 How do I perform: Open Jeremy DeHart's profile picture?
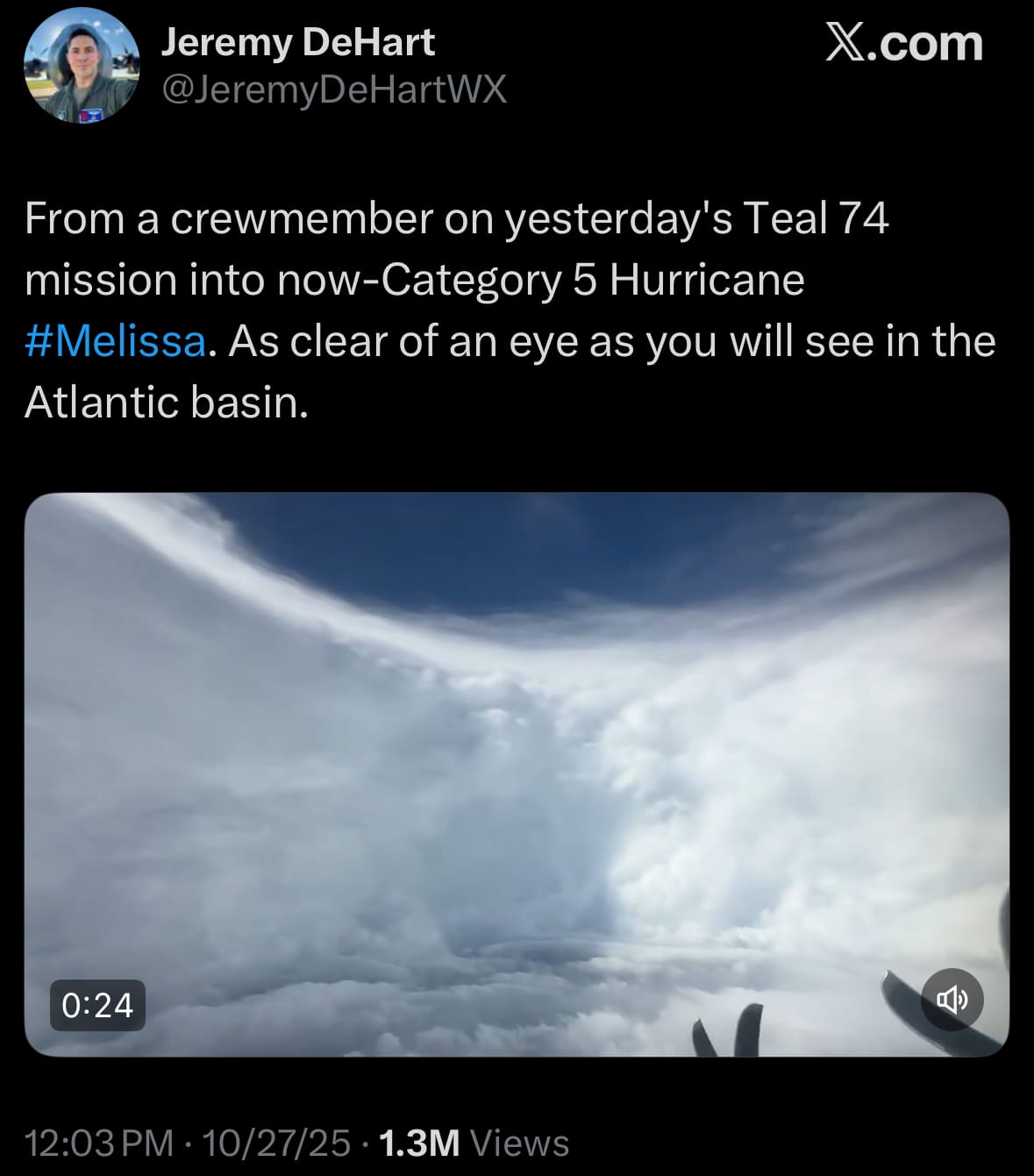click(x=81, y=67)
